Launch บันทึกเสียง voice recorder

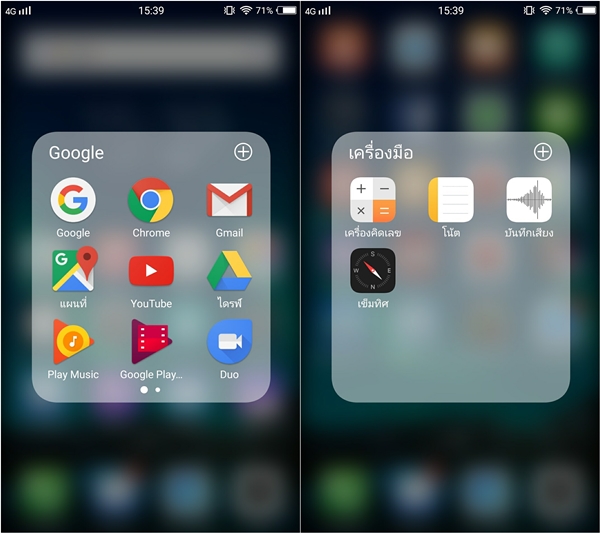[x=529, y=200]
